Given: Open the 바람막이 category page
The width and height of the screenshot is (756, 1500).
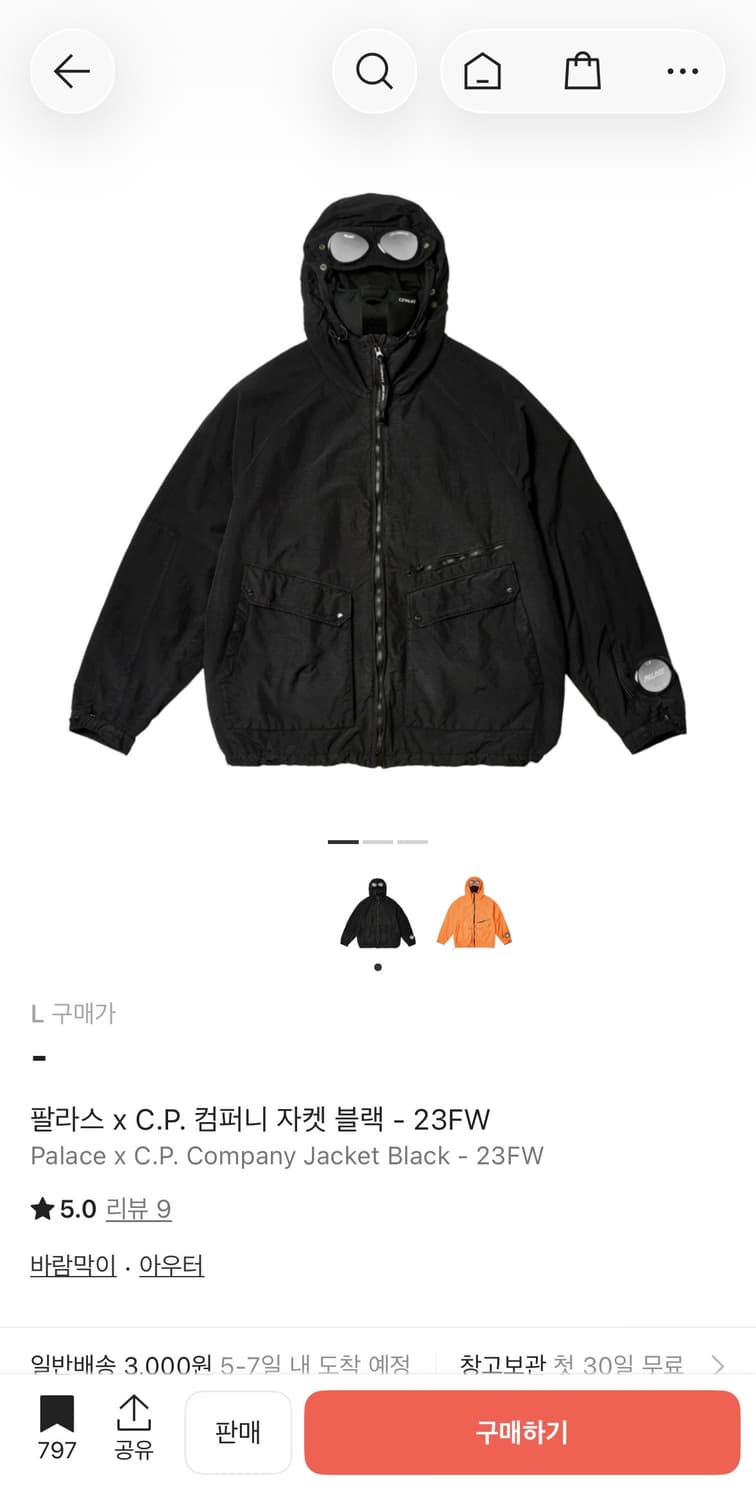Looking at the screenshot, I should [x=71, y=1264].
